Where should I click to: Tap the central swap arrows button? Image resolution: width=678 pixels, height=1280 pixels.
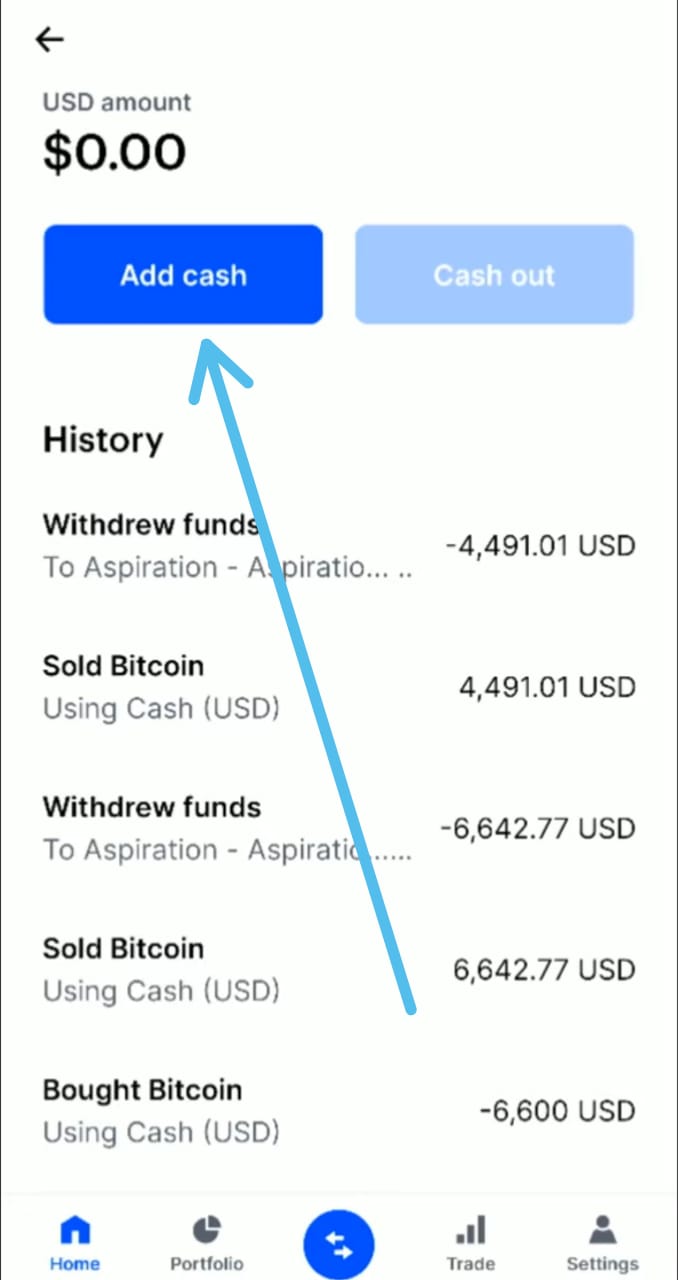[339, 1245]
